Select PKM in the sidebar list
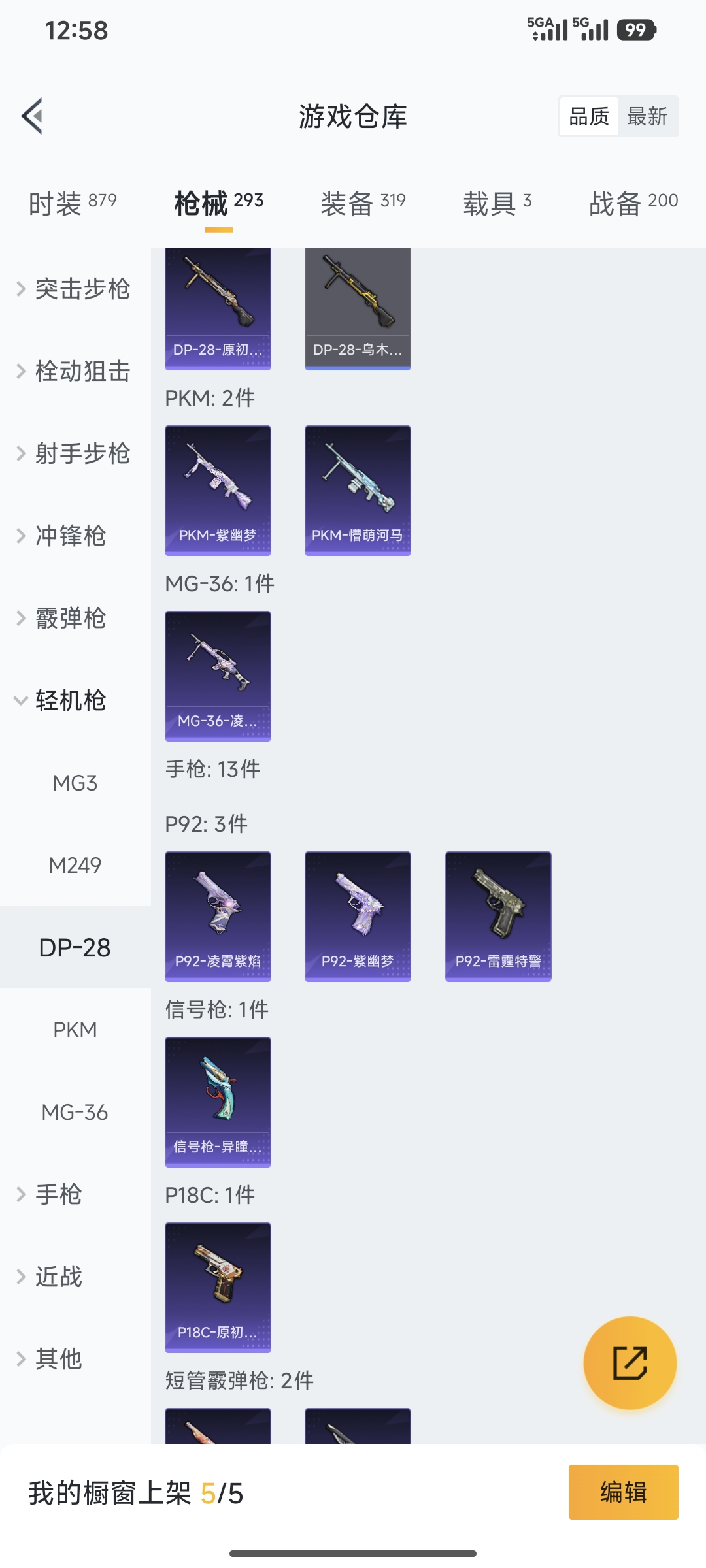 coord(76,1030)
